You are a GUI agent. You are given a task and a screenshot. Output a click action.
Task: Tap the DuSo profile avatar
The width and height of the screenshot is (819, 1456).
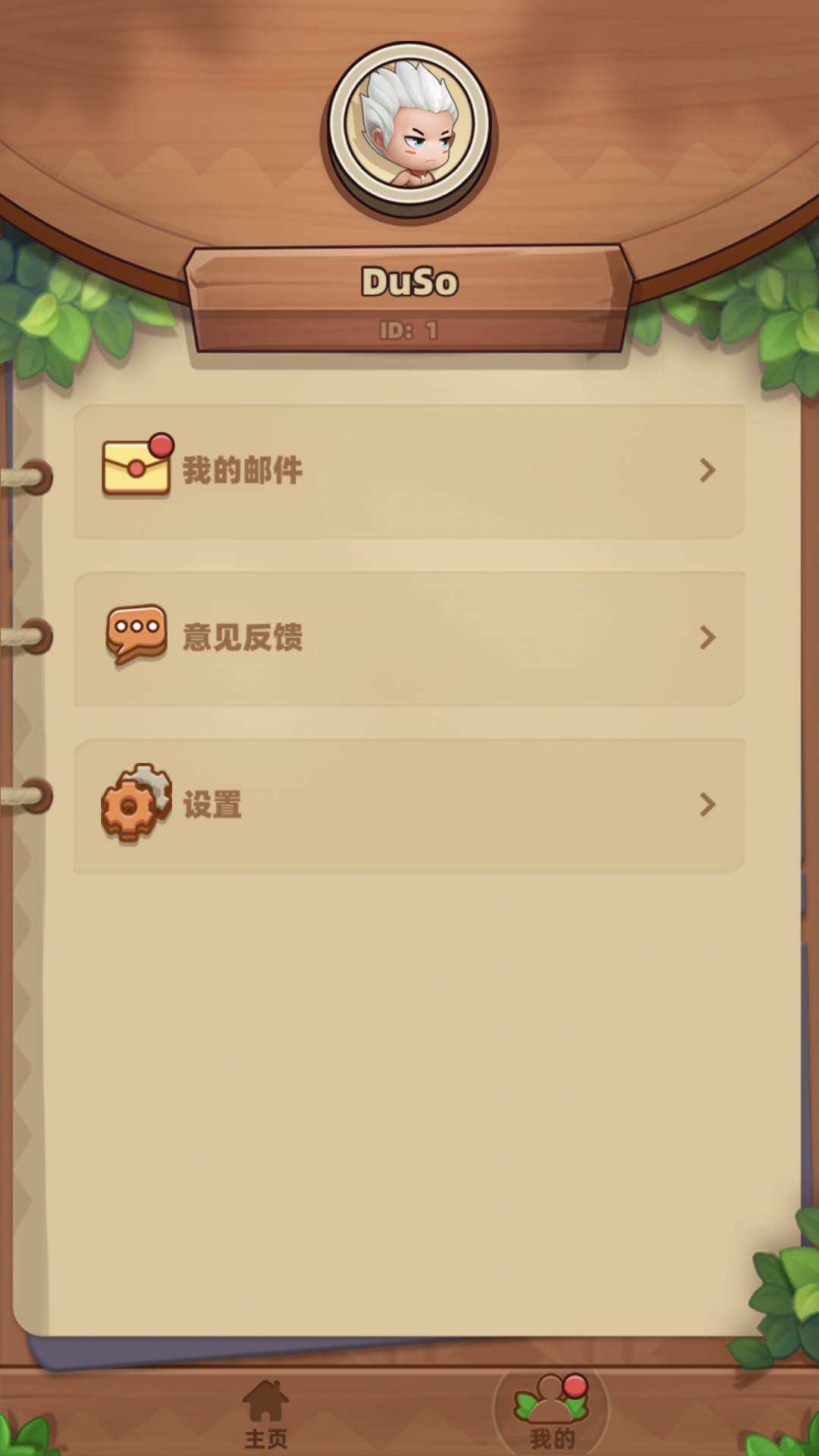point(409,130)
